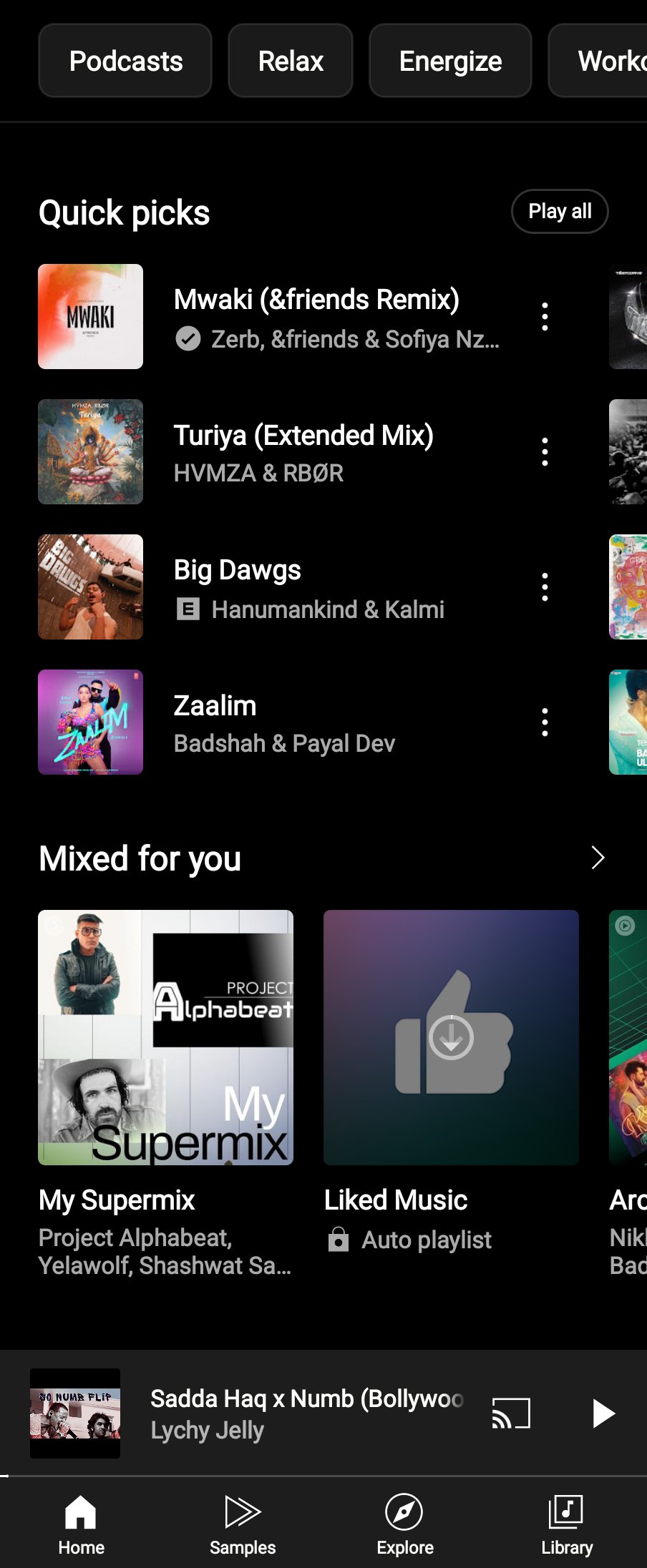Image resolution: width=647 pixels, height=1568 pixels.
Task: Open options menu for Turiya (Extended Mix)
Action: coord(545,452)
